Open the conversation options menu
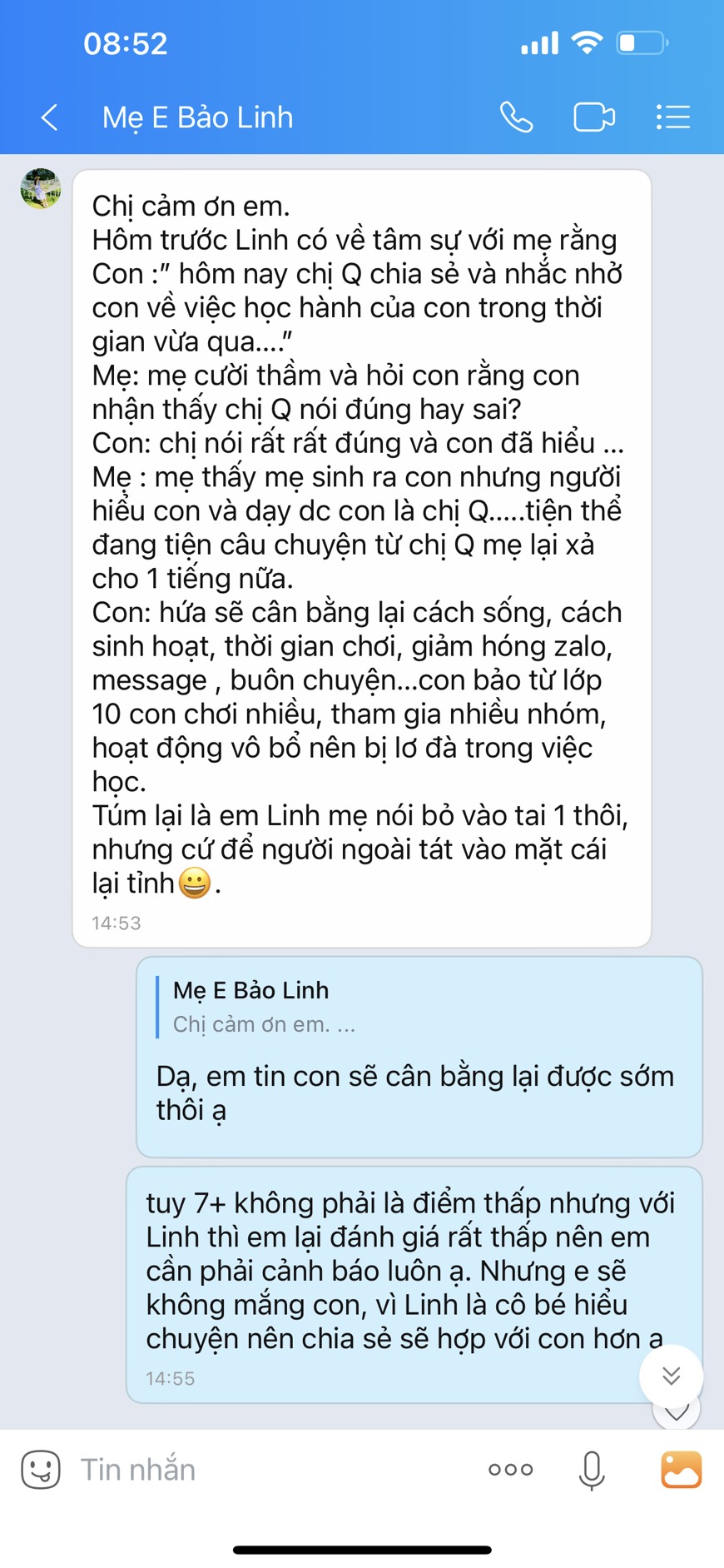 [x=672, y=117]
